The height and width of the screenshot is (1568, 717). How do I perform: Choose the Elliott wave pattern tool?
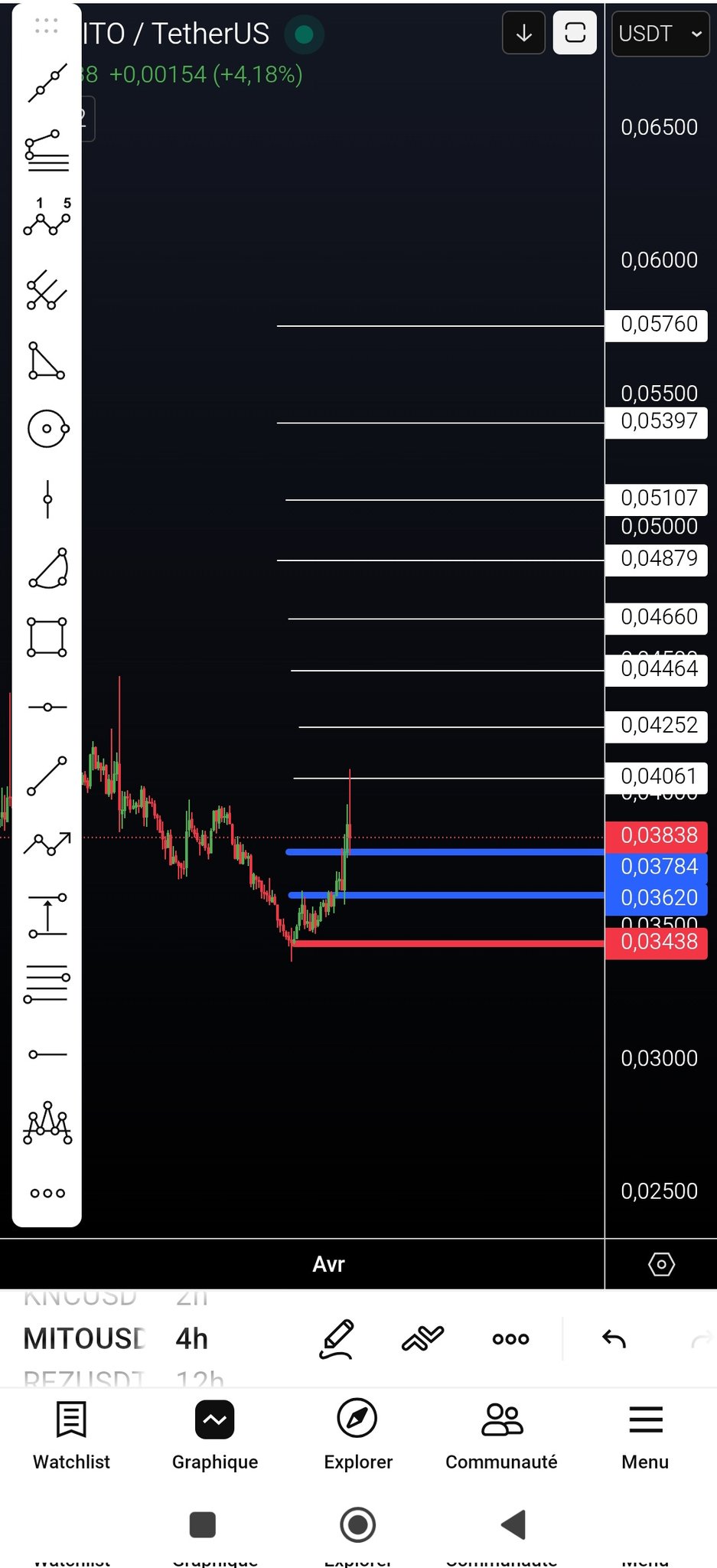point(47,217)
